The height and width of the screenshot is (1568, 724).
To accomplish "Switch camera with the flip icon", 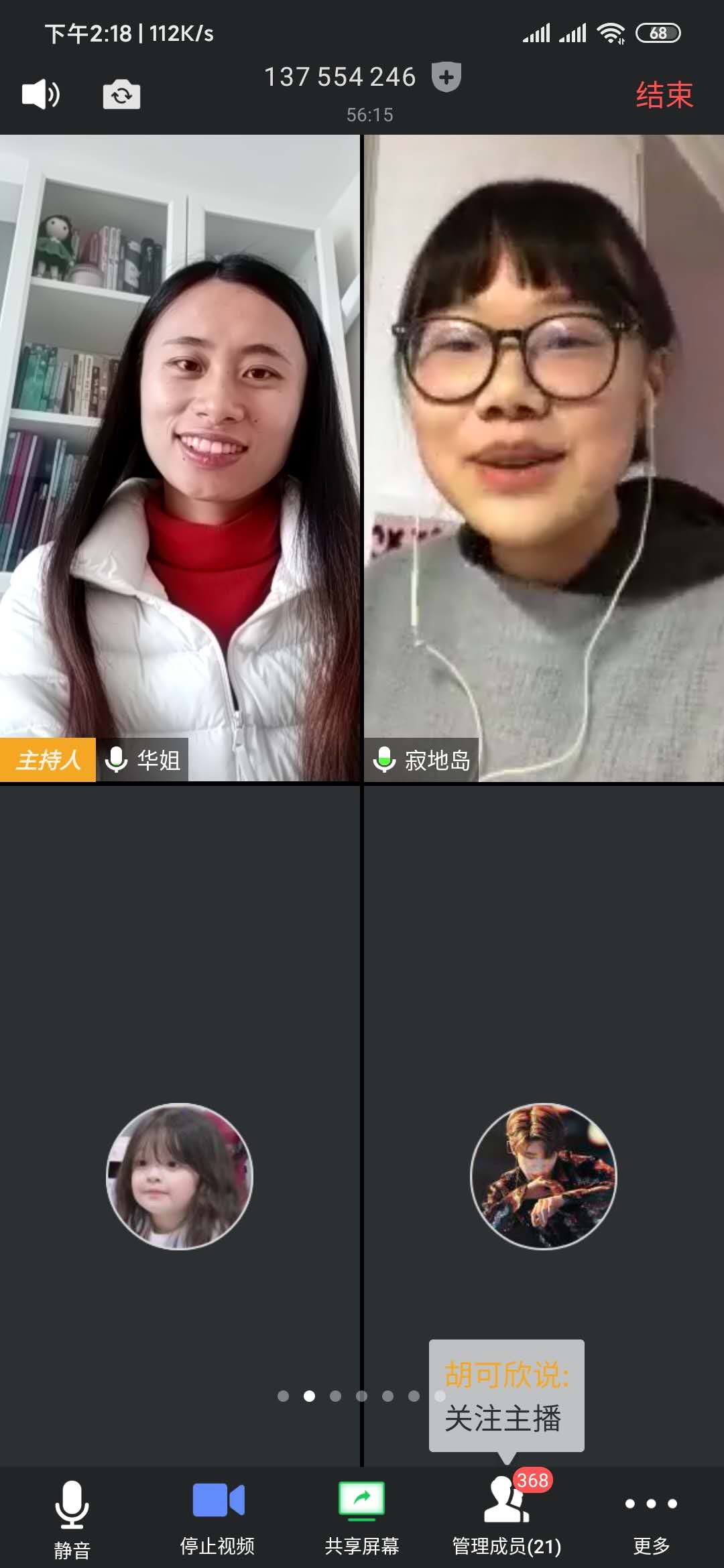I will (121, 94).
